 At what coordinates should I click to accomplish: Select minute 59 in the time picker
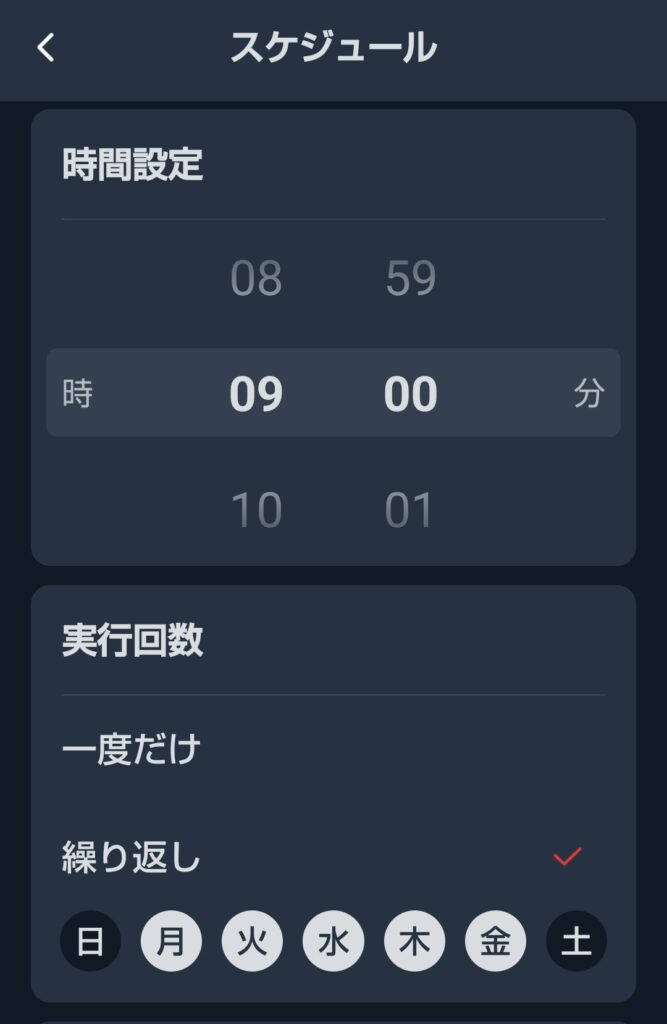click(410, 278)
